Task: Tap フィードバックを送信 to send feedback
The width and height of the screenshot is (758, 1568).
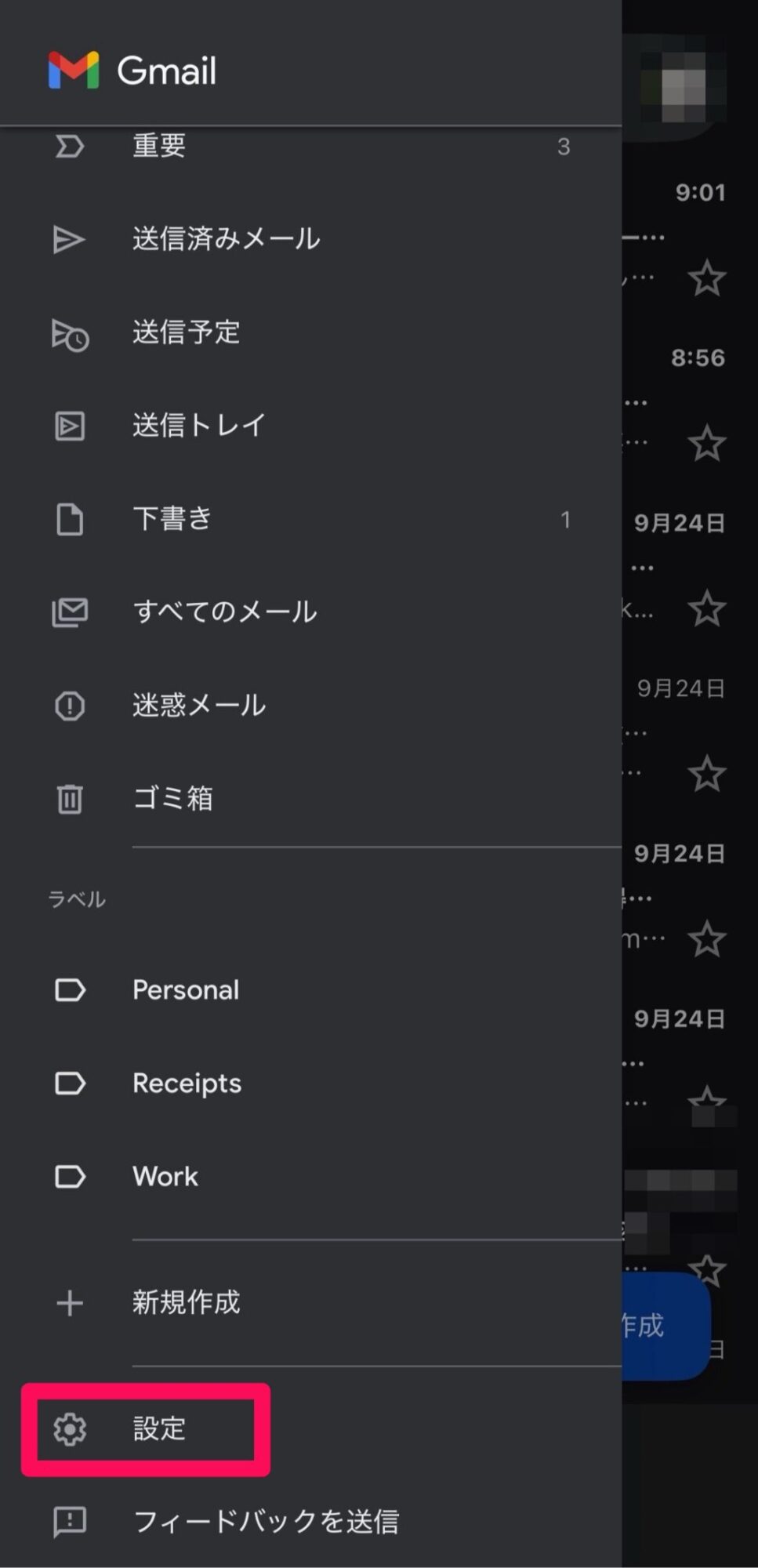Action: pos(266,1522)
